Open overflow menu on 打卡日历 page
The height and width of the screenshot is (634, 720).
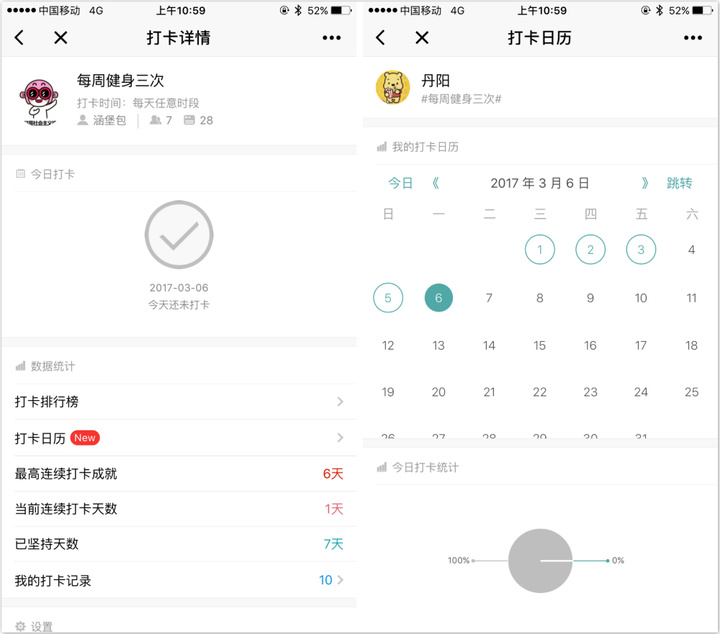coord(693,38)
